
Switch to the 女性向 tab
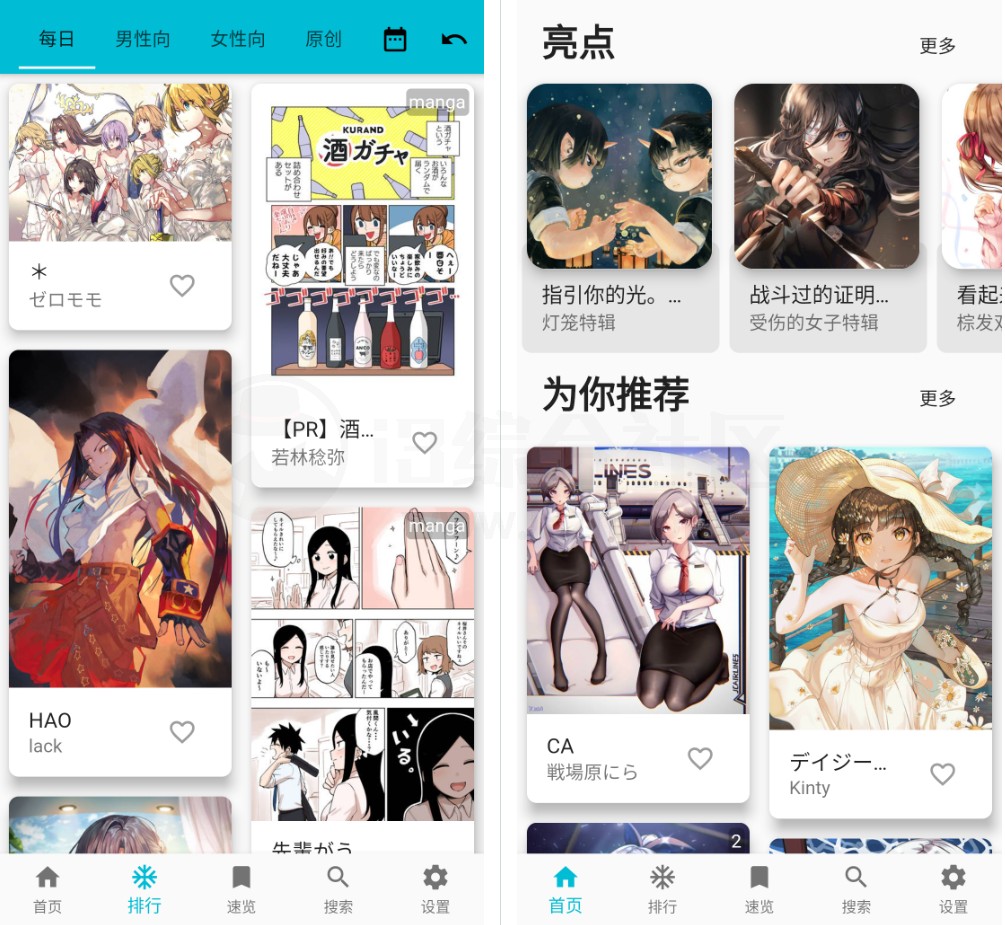[237, 39]
